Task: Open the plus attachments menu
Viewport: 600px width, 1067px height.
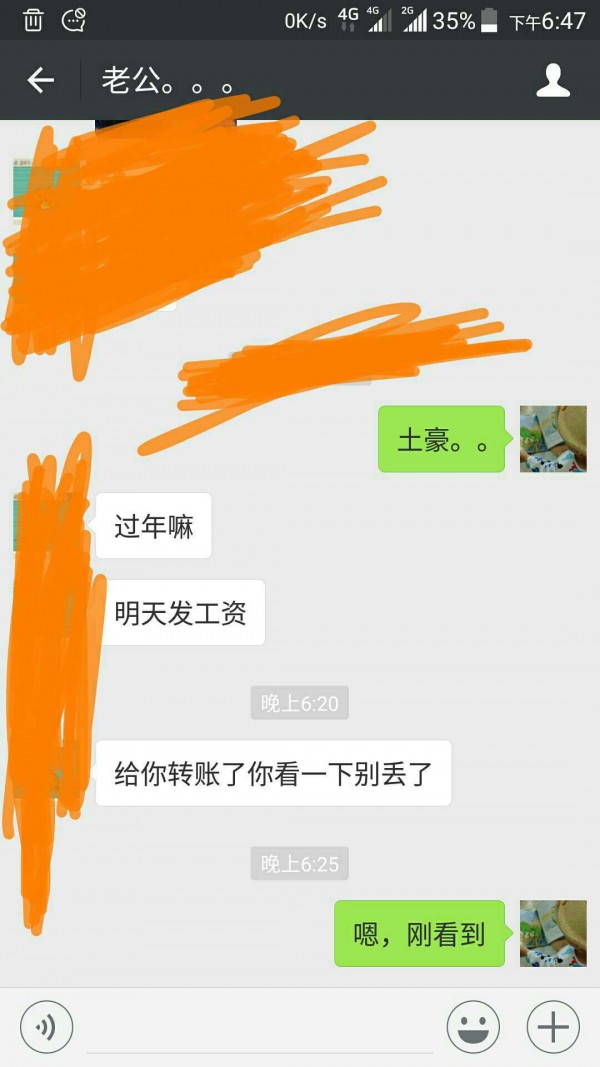Action: pyautogui.click(x=553, y=1027)
